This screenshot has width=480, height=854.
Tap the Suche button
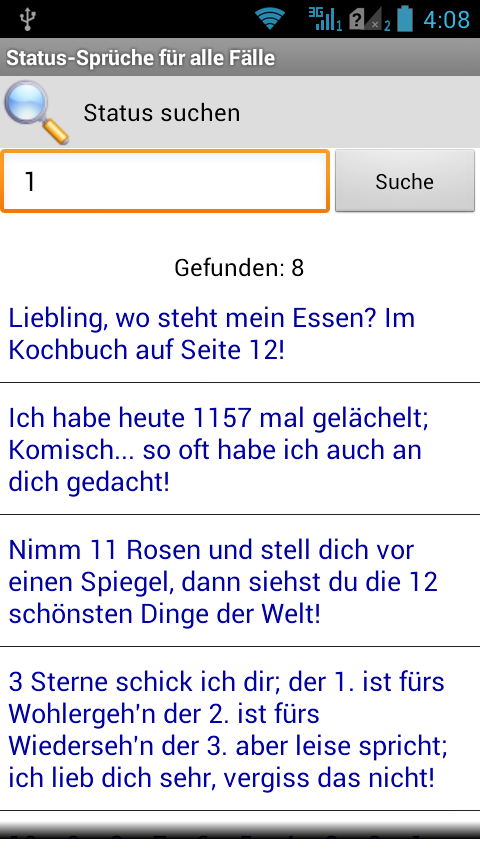404,181
